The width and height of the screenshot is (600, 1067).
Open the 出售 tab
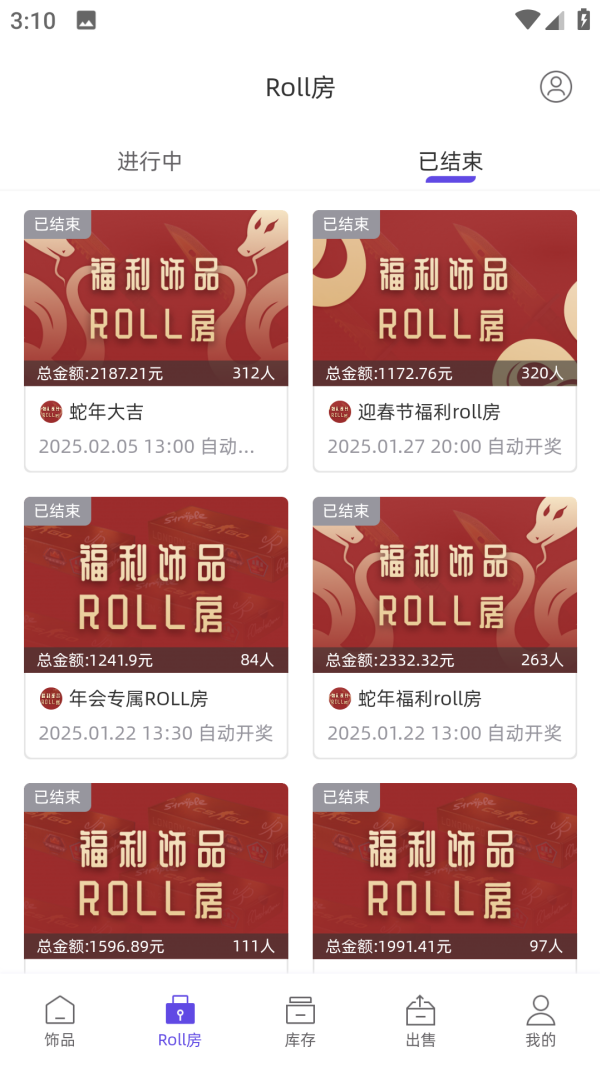pos(420,1021)
